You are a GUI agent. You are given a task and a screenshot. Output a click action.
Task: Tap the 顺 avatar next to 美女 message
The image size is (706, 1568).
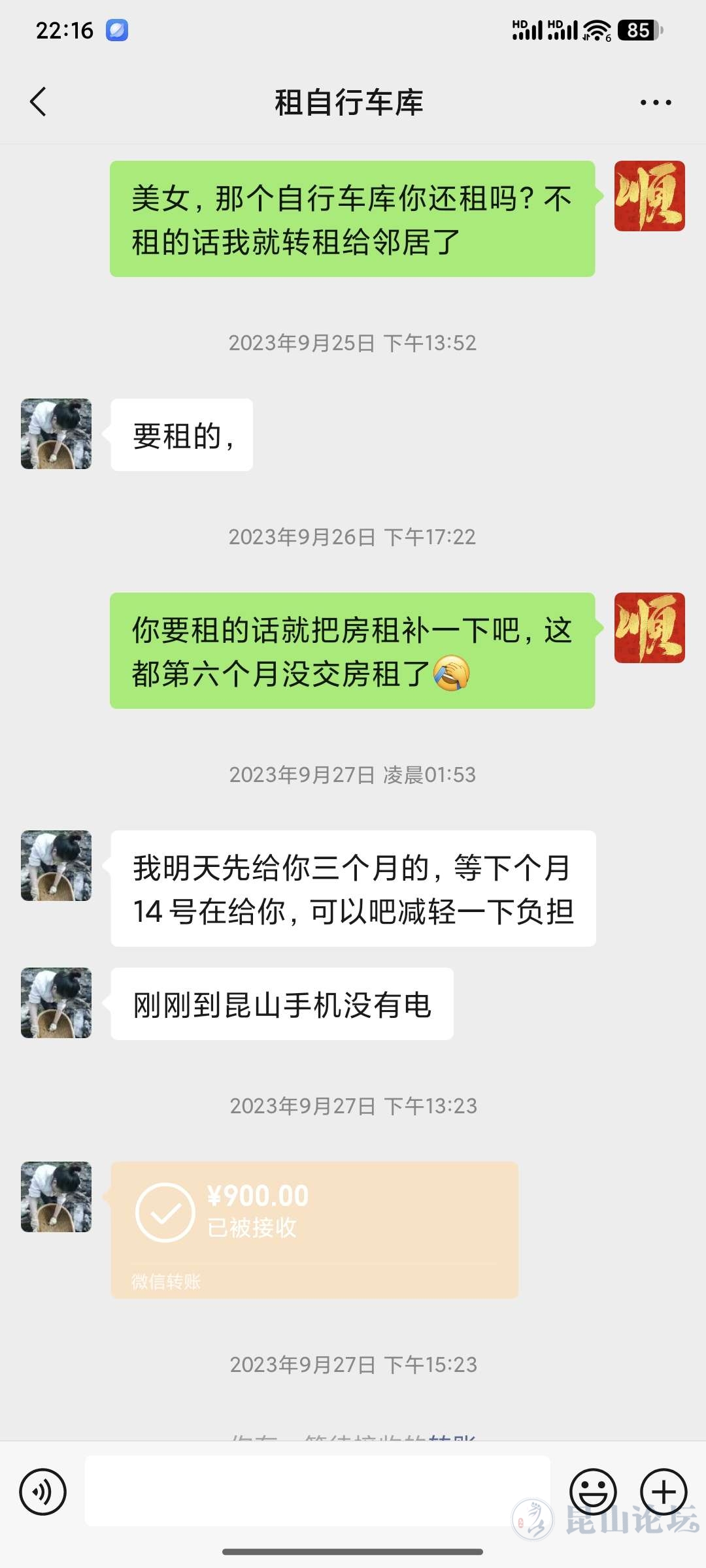click(x=649, y=196)
